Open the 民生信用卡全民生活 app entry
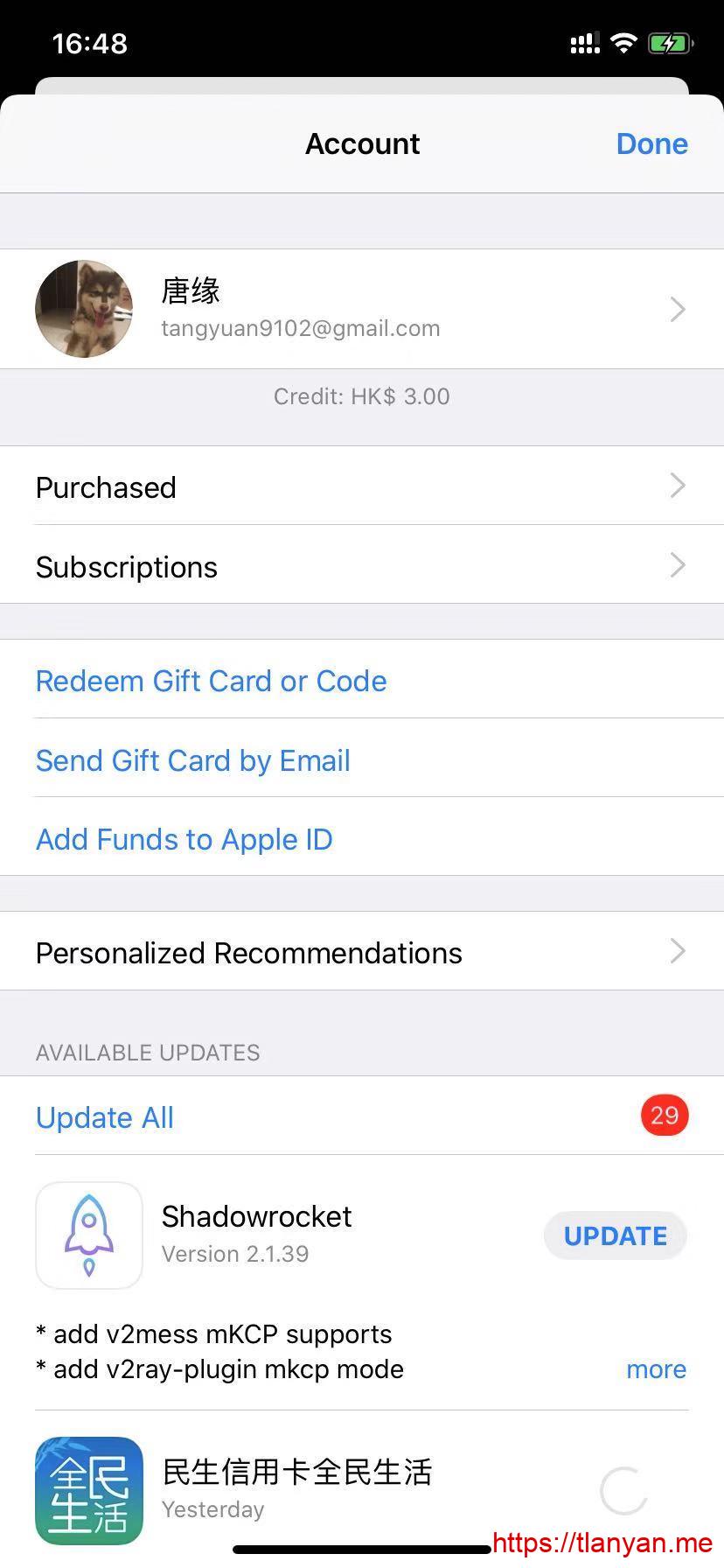 click(x=297, y=1487)
